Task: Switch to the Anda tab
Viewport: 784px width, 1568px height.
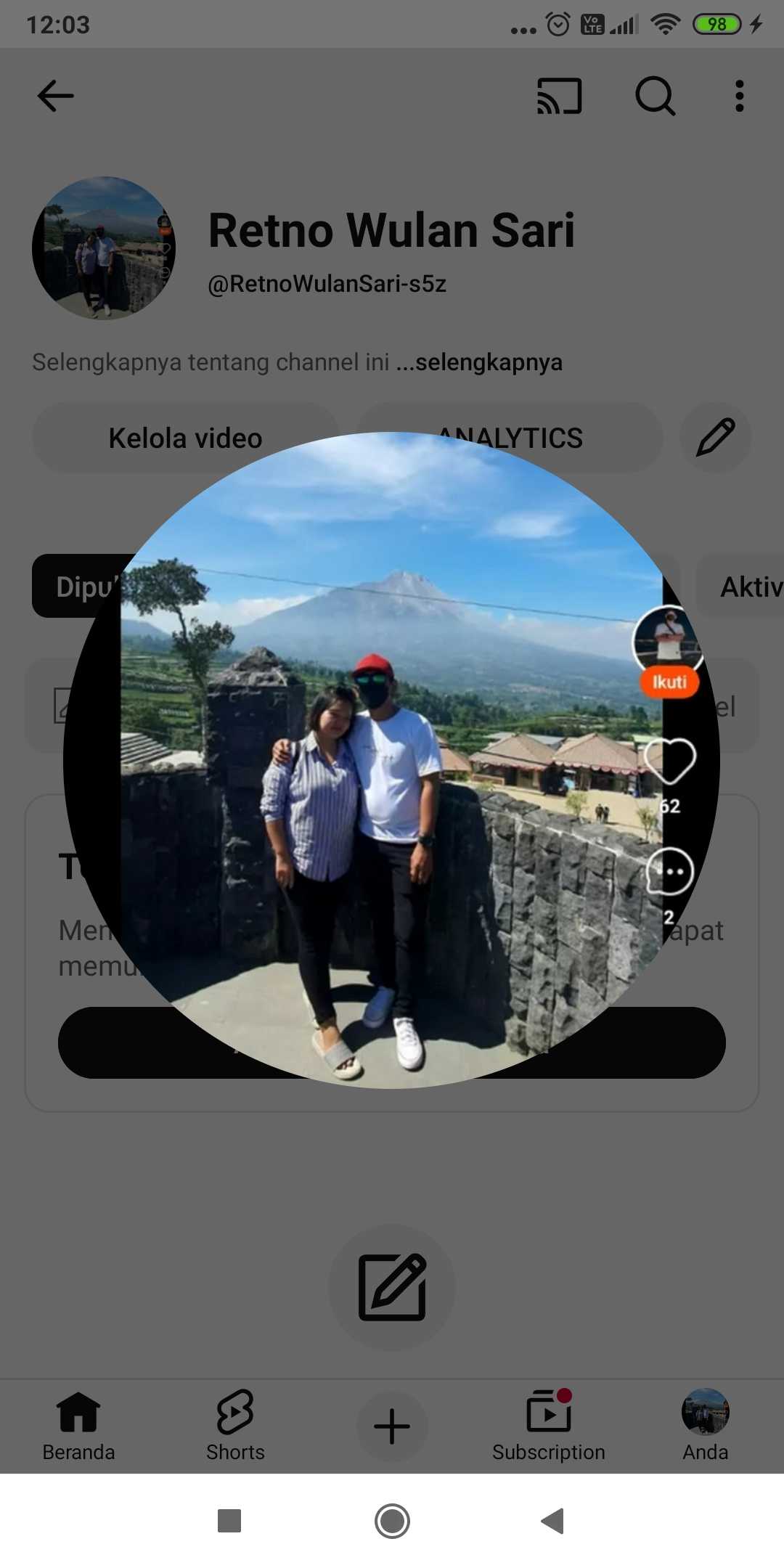Action: click(x=705, y=1426)
